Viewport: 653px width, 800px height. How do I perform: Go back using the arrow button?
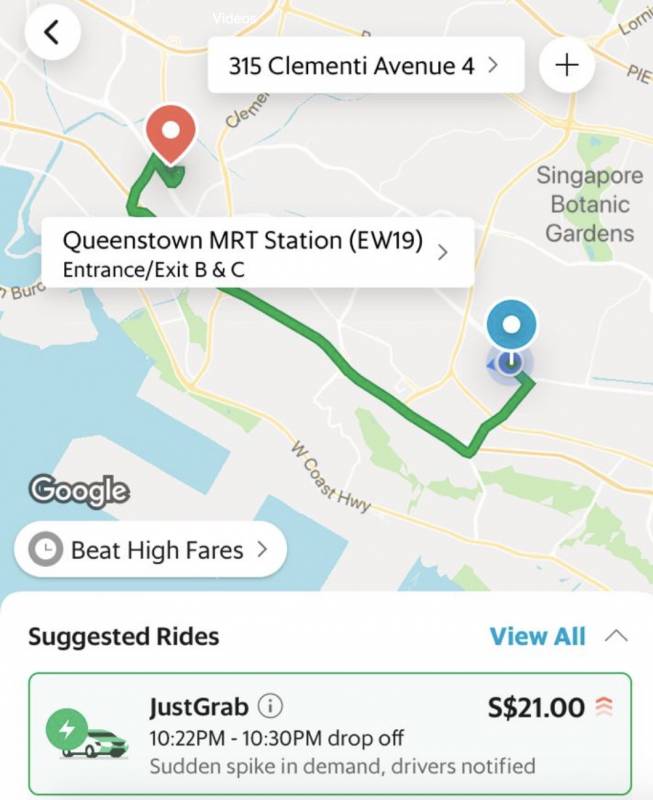click(x=53, y=32)
